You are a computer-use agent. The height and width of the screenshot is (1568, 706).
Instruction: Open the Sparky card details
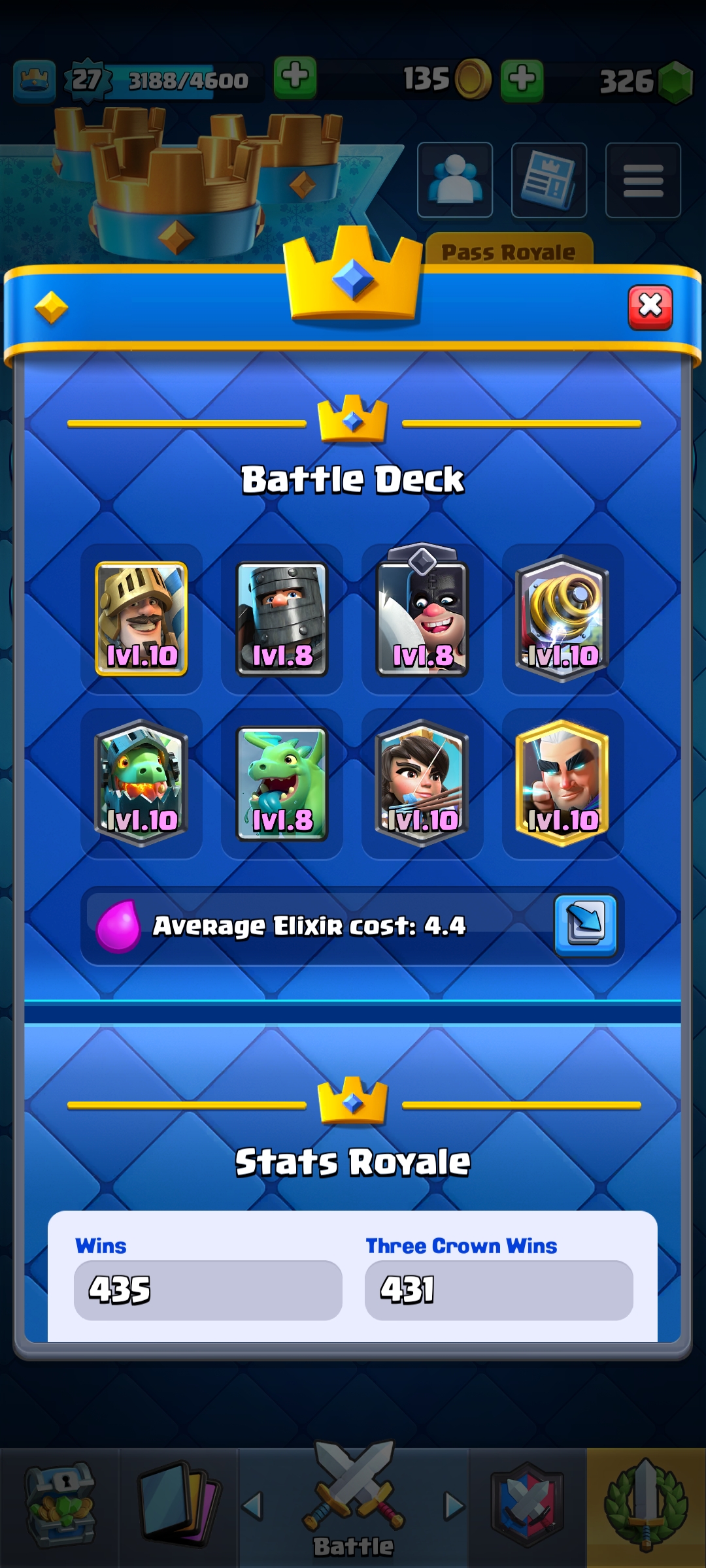(563, 619)
